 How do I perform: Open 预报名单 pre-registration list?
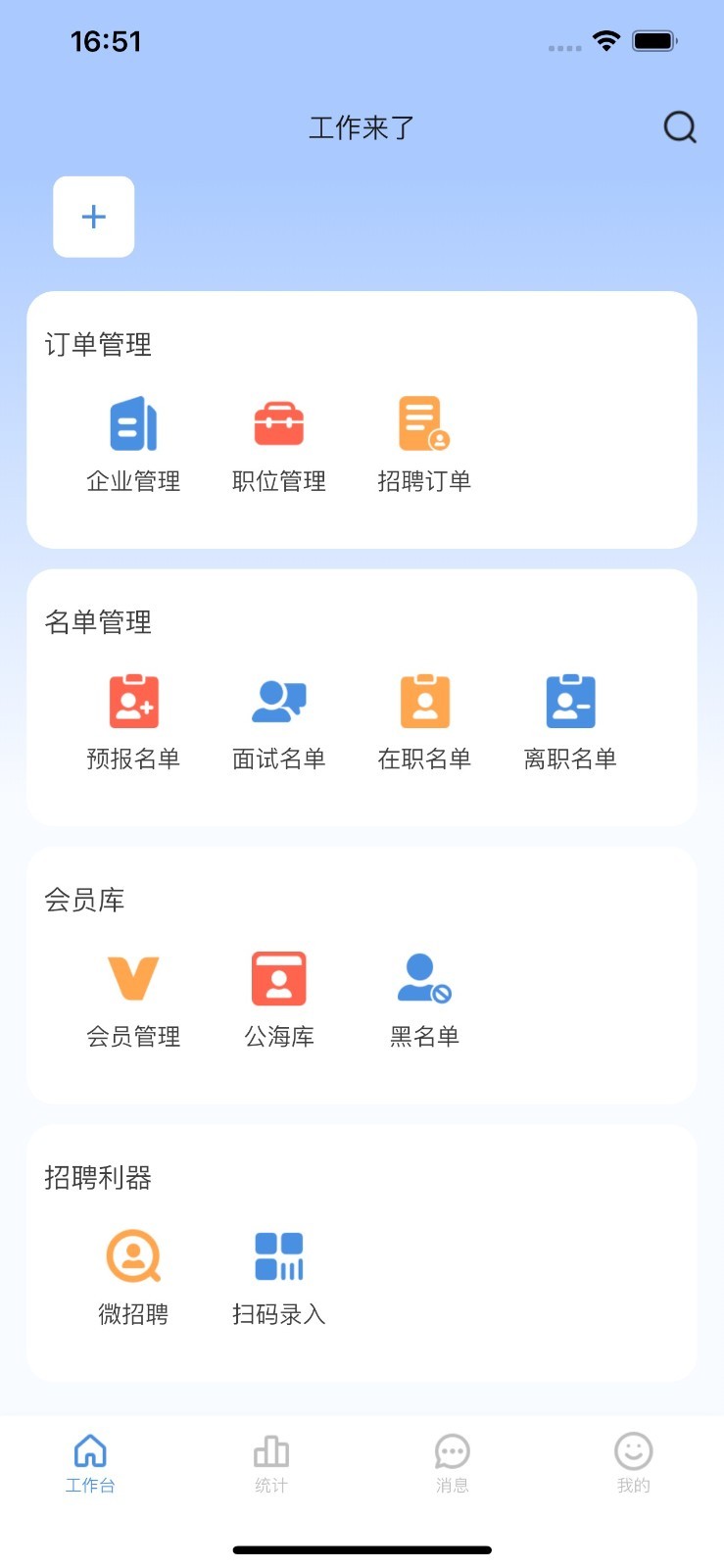(x=133, y=719)
